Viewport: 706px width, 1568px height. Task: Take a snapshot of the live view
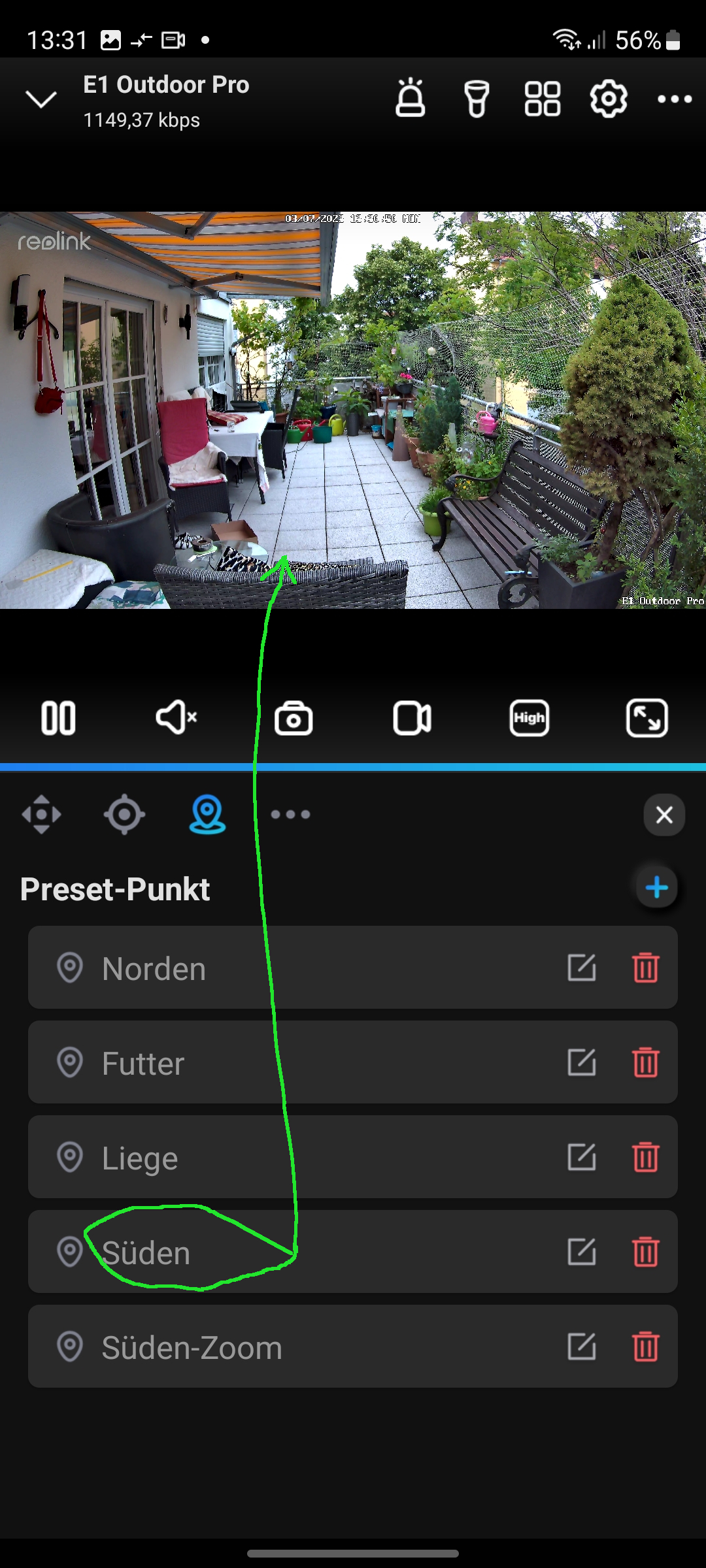(x=294, y=719)
